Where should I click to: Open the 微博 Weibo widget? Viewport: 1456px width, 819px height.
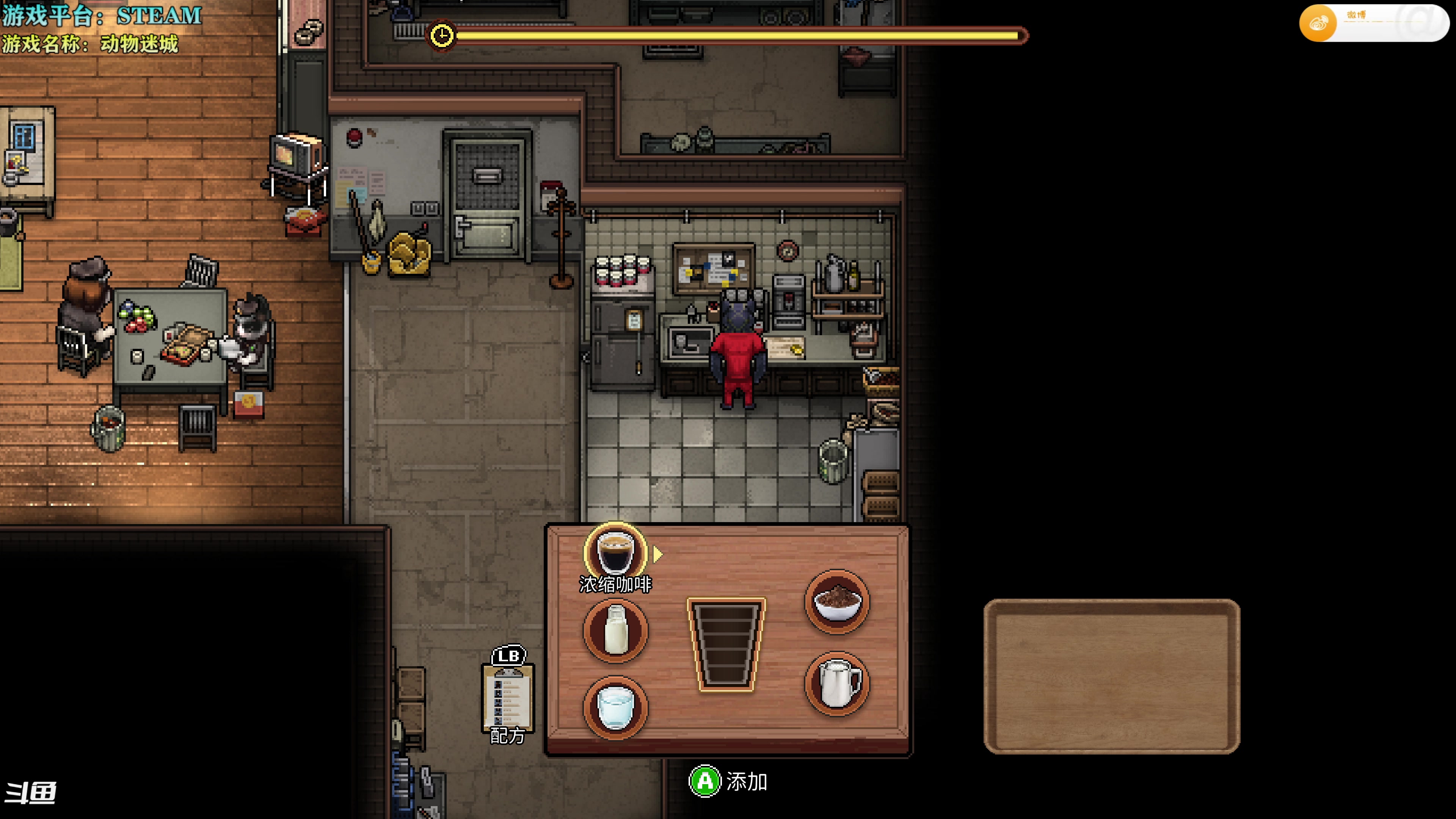pos(1373,23)
